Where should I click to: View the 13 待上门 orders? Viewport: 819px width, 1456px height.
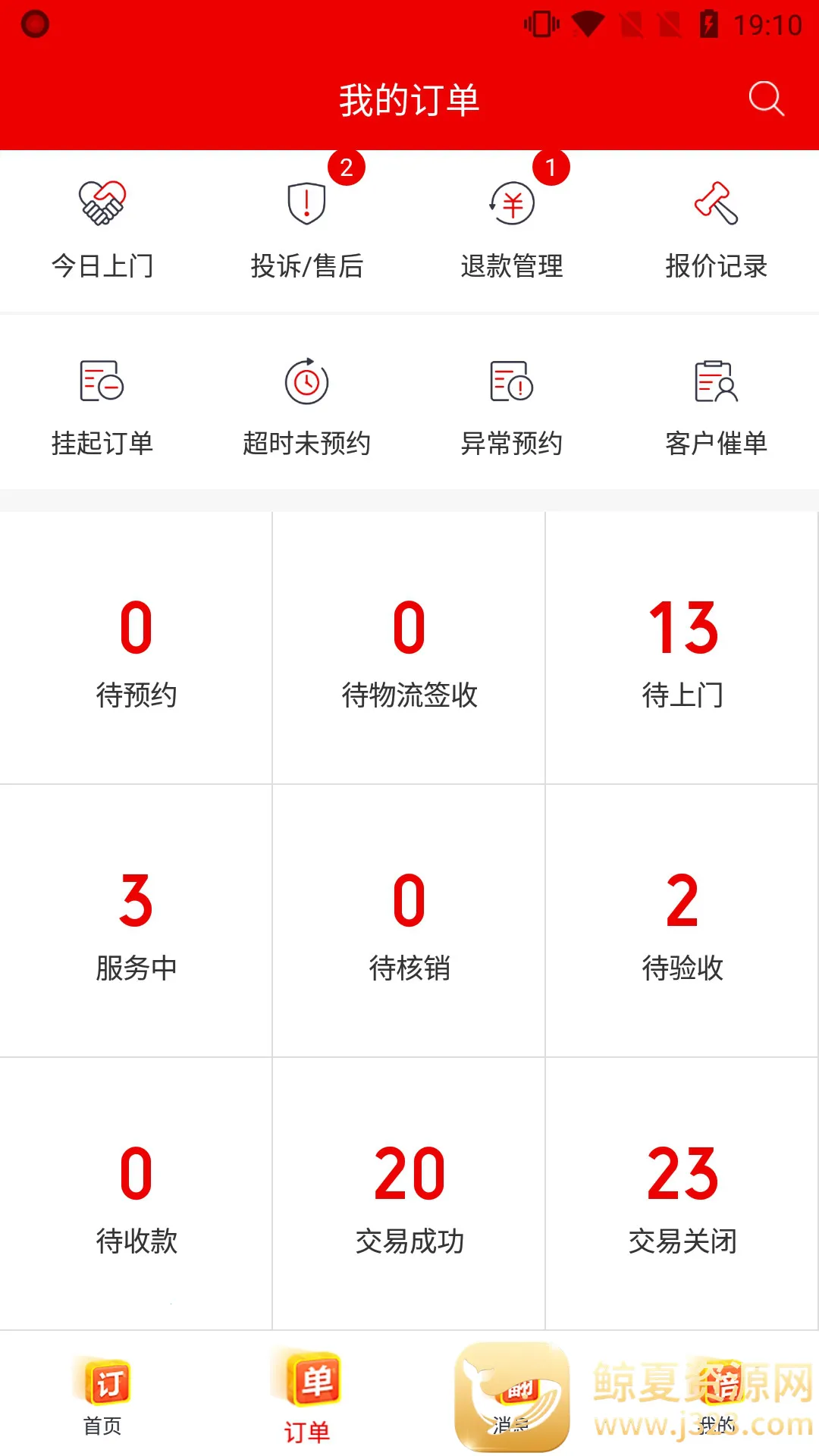(x=682, y=648)
